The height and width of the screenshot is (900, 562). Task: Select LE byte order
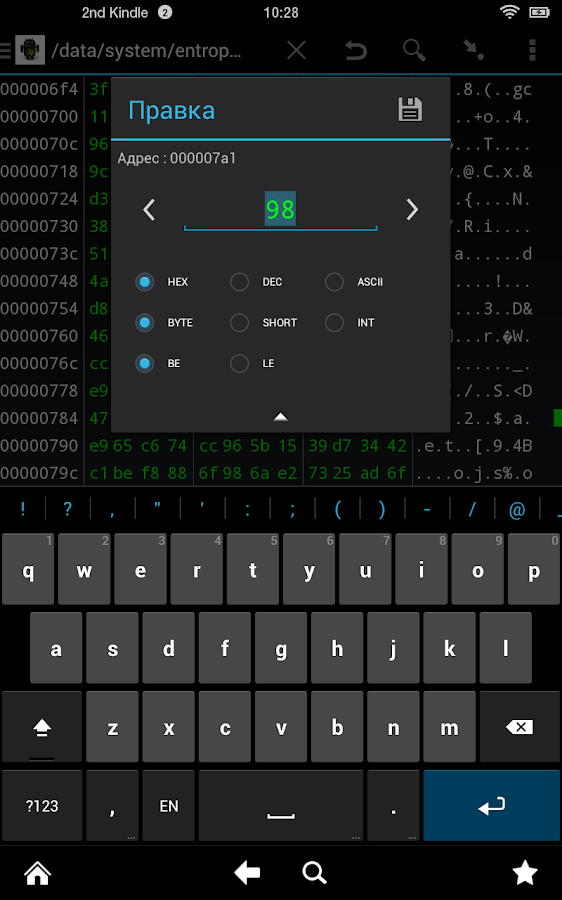(253, 363)
